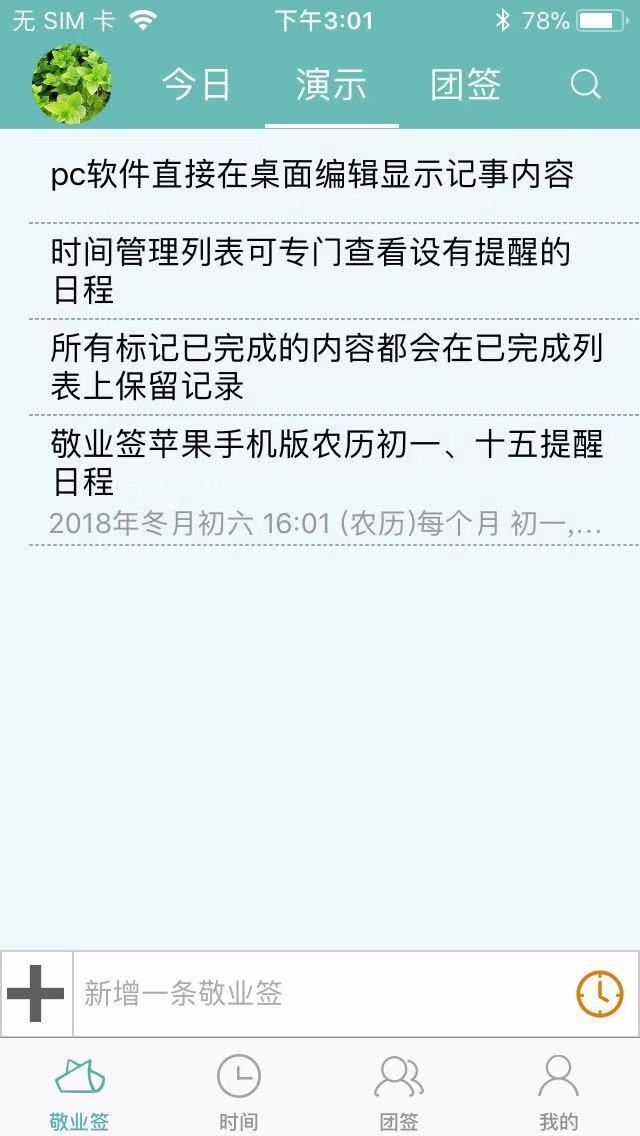Go to the 敬业签 bottom tab

(x=79, y=1090)
